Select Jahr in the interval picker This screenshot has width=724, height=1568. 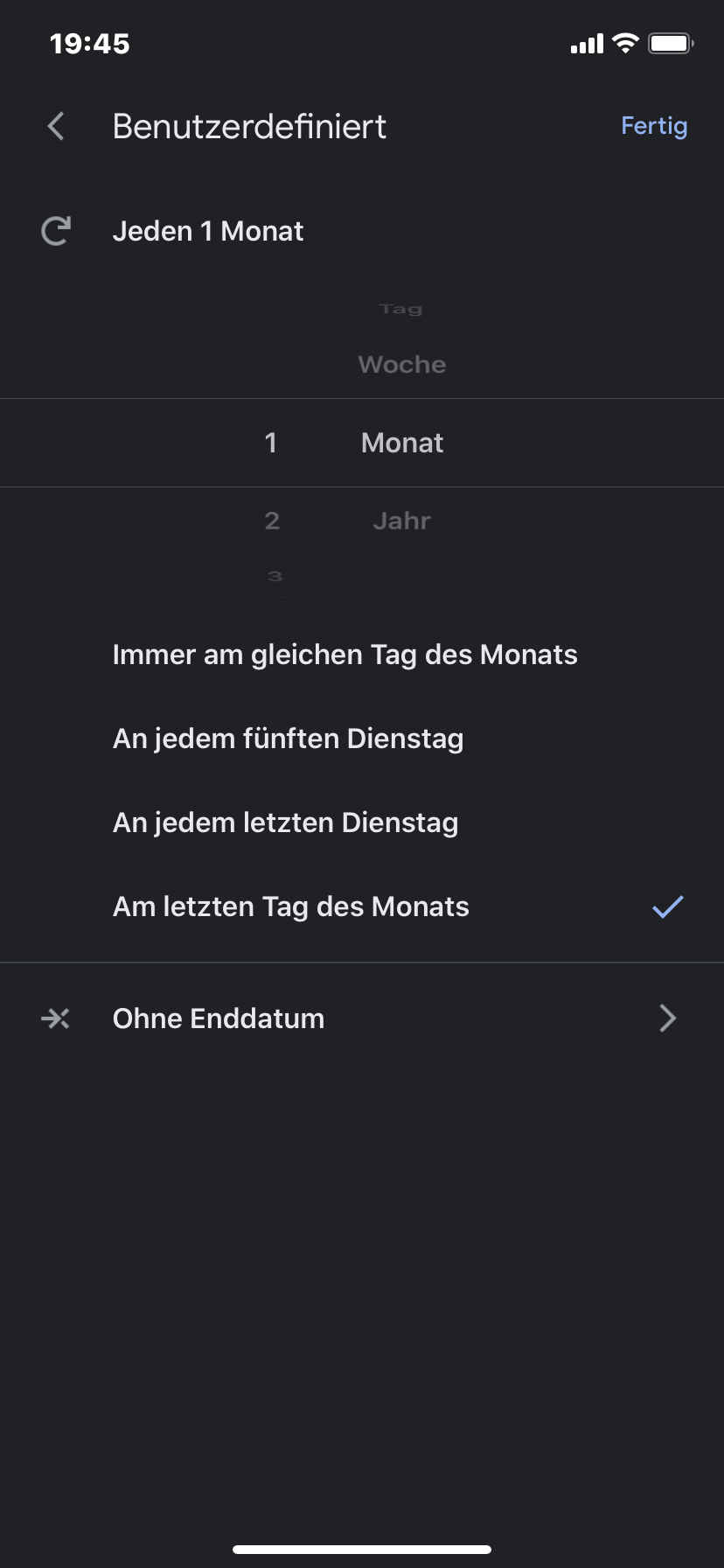coord(402,521)
